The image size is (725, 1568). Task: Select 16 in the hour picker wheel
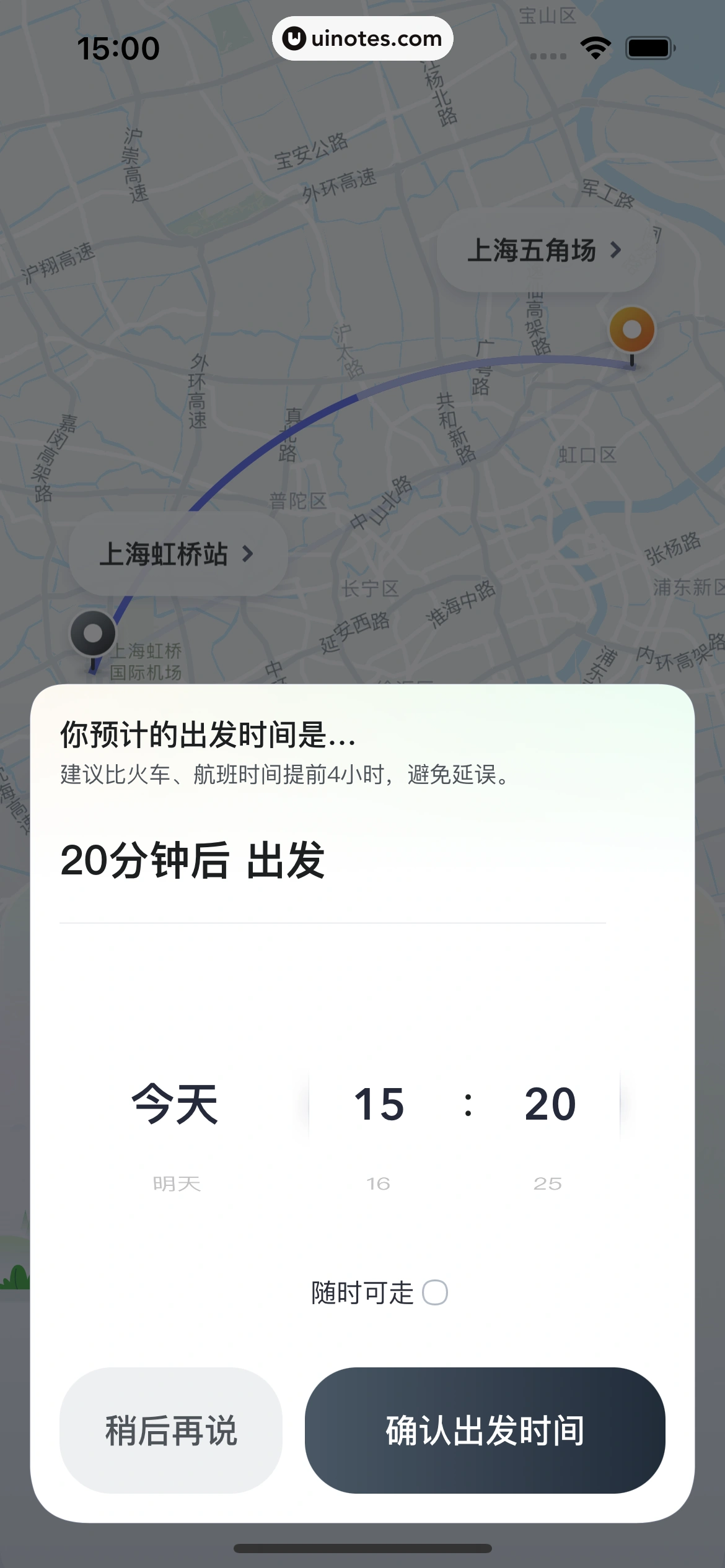379,1183
